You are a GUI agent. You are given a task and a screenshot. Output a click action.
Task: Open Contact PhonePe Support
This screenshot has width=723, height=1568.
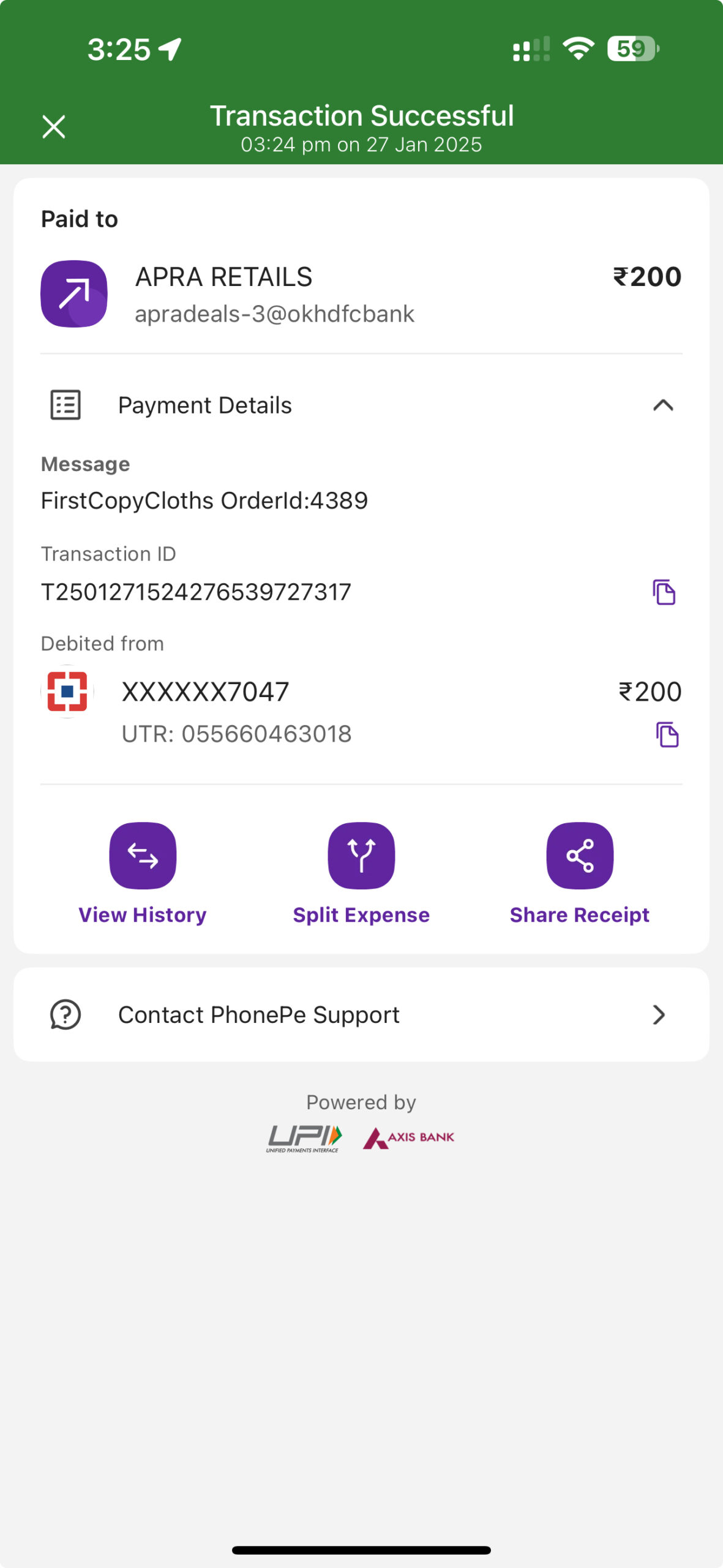pos(361,1015)
